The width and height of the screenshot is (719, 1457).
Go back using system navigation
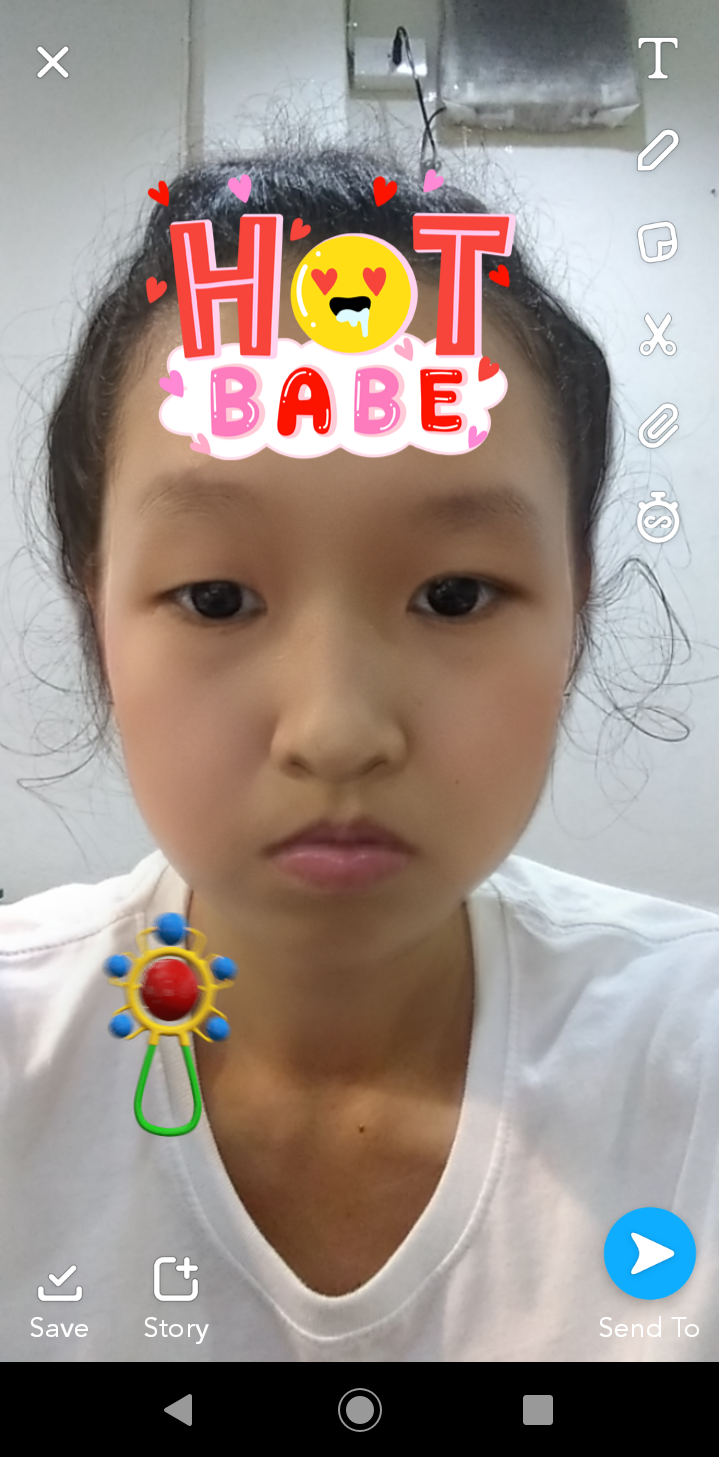click(179, 1410)
